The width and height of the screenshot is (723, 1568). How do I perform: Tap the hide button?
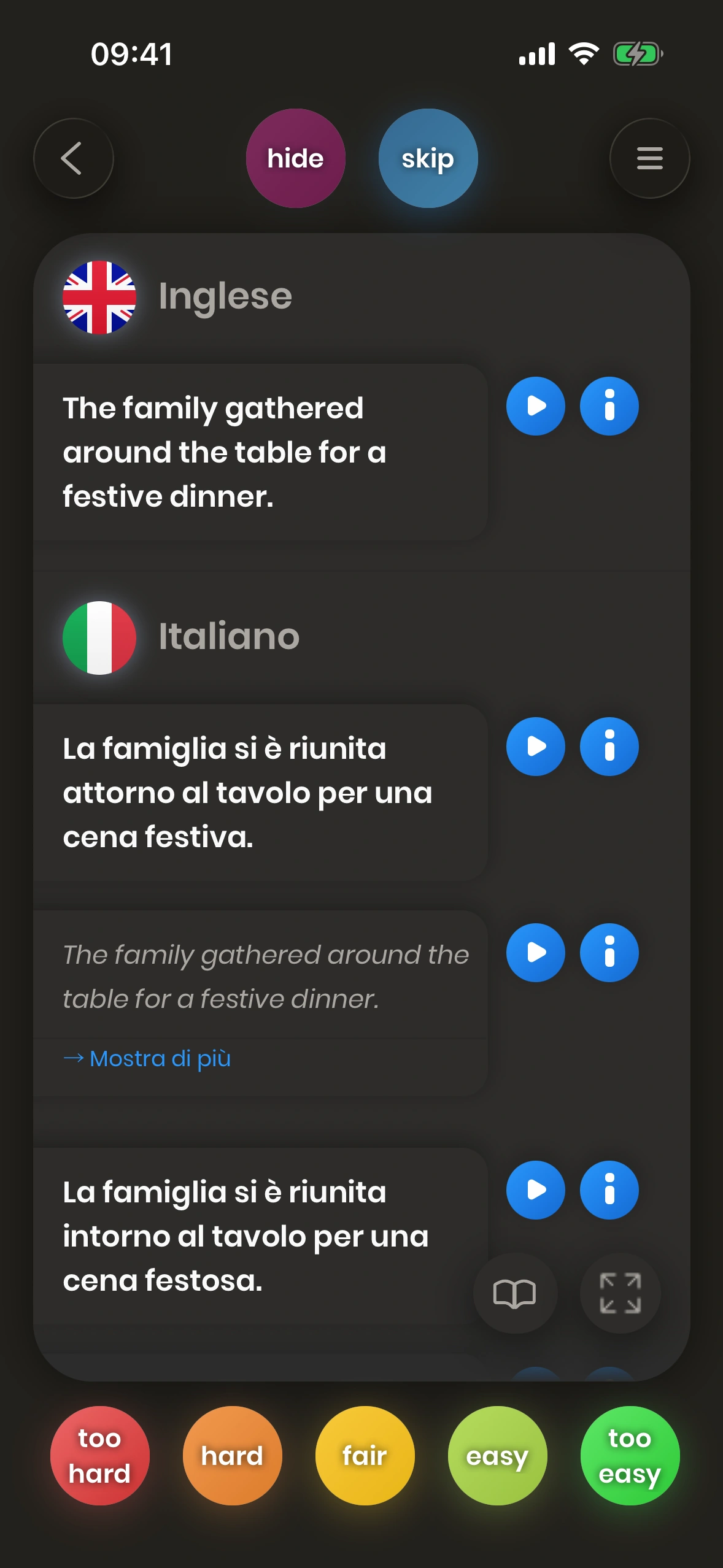(295, 158)
